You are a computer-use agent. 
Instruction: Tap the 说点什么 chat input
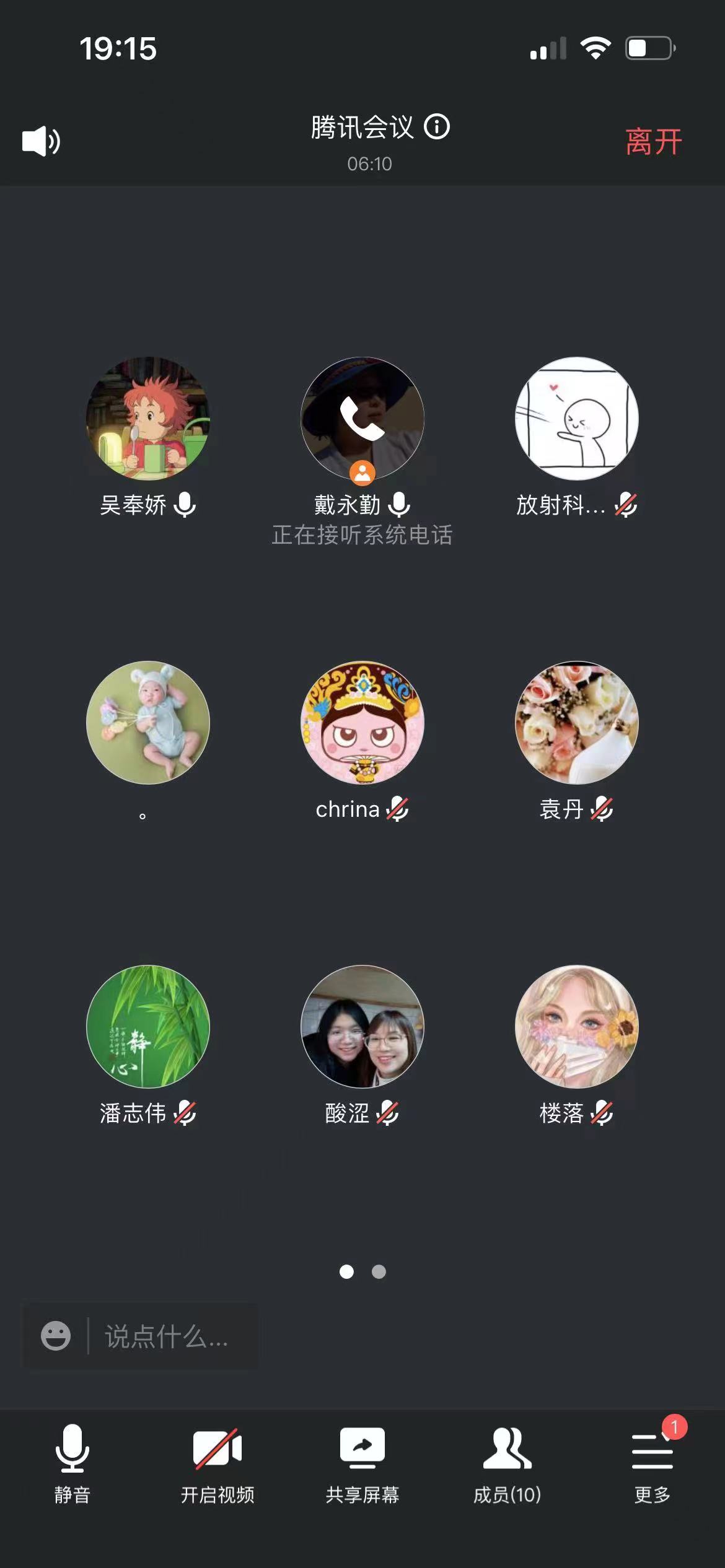167,1336
